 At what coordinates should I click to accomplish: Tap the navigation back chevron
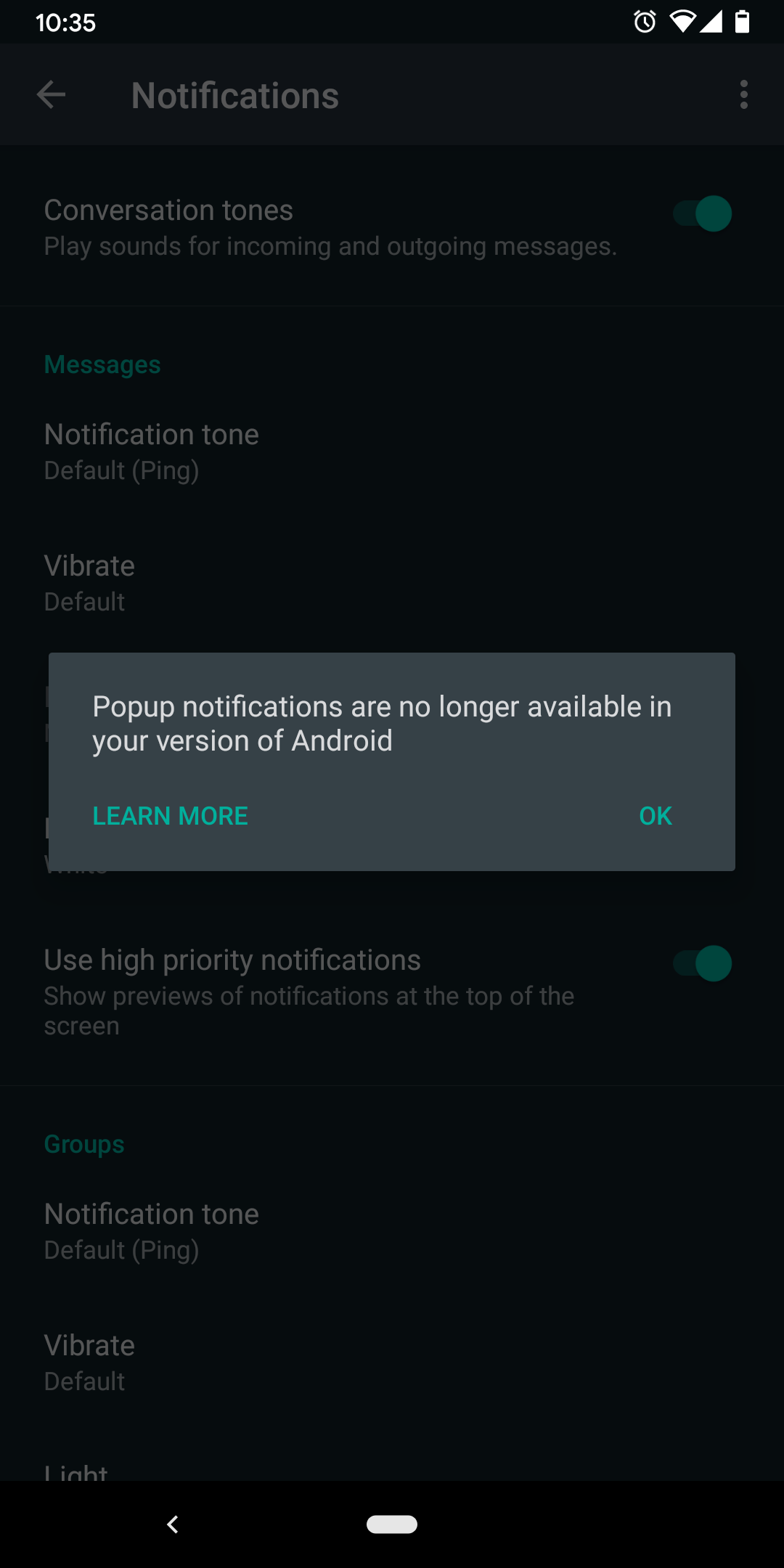(x=173, y=1524)
